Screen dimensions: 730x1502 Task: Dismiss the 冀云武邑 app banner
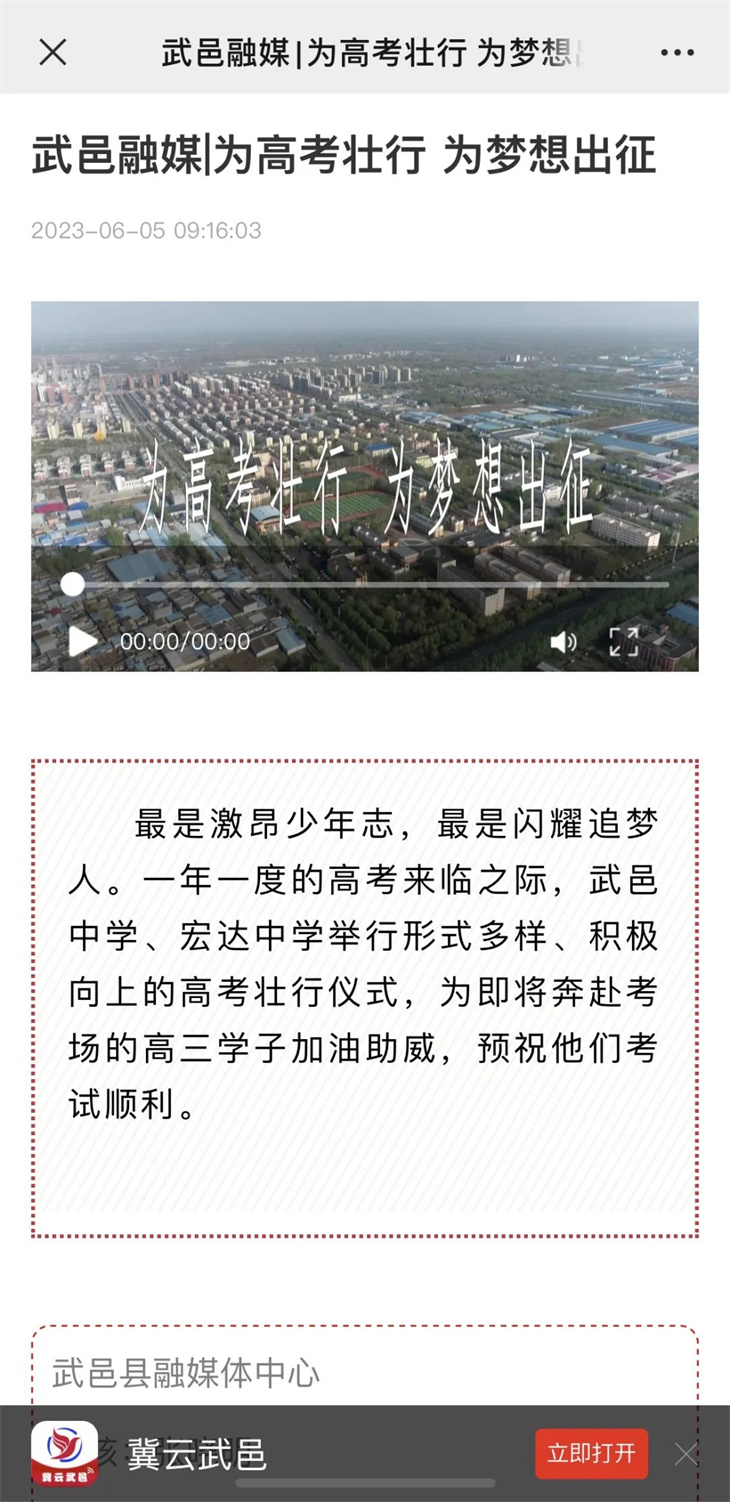[686, 1454]
